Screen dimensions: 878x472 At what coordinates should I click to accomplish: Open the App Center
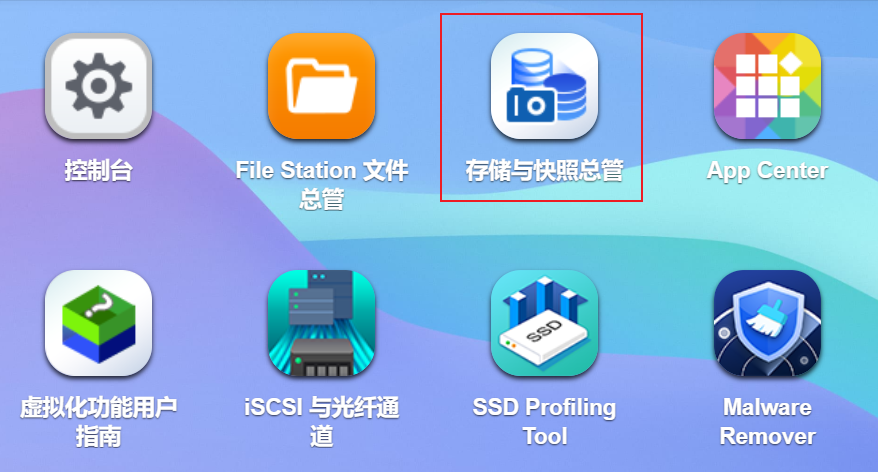[x=767, y=87]
